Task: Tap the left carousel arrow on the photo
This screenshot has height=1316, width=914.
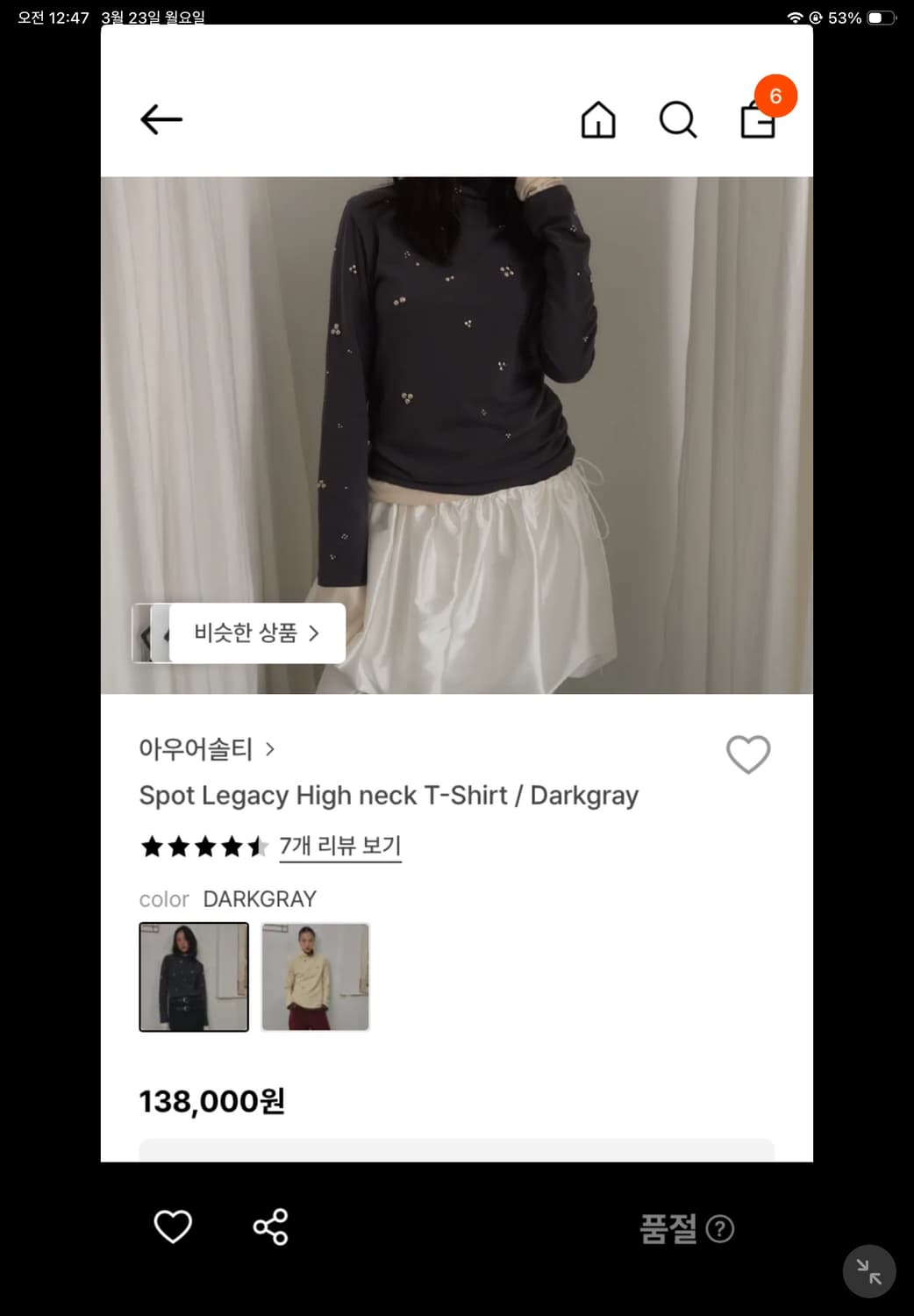Action: pyautogui.click(x=146, y=633)
